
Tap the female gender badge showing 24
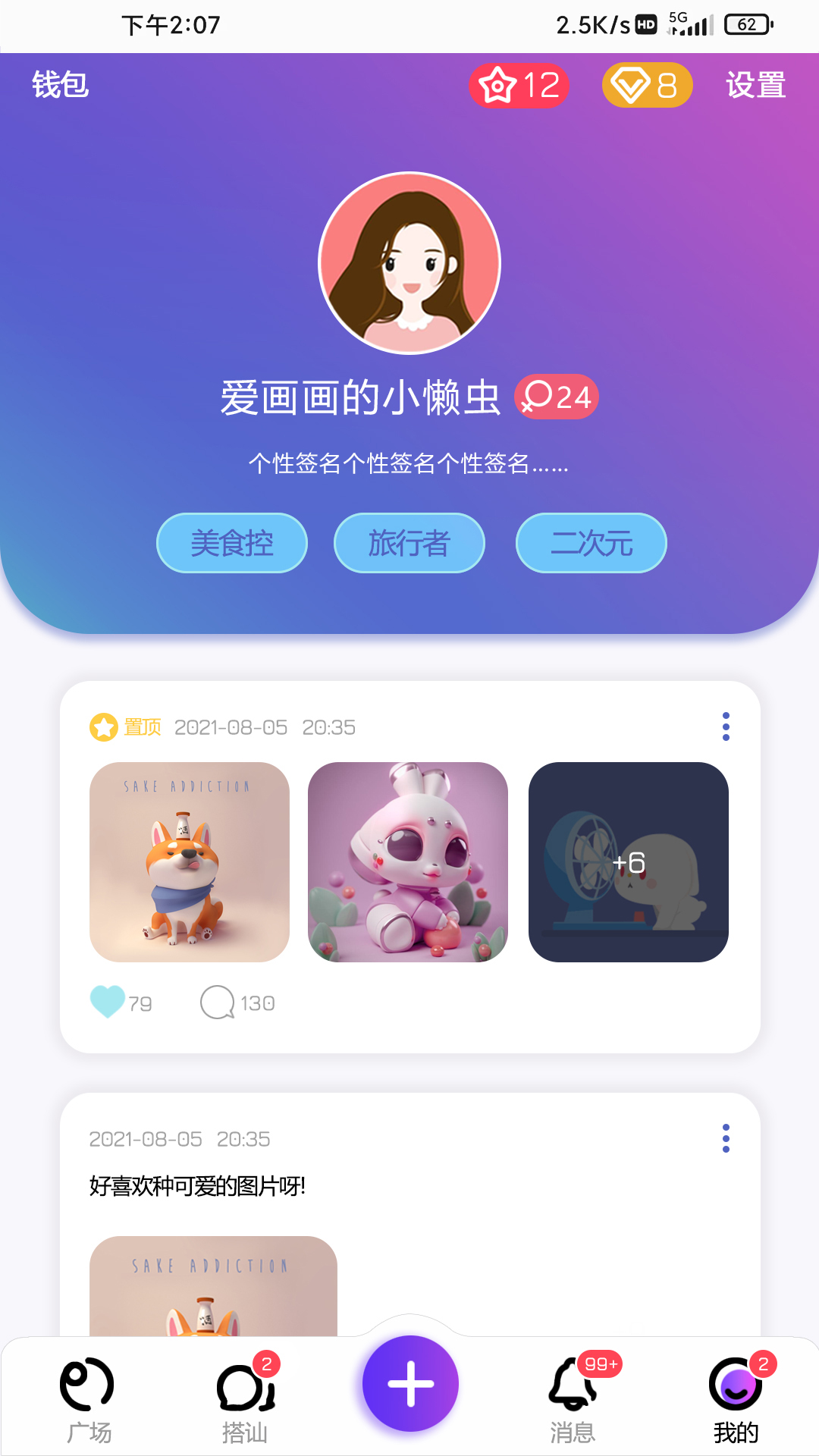559,395
